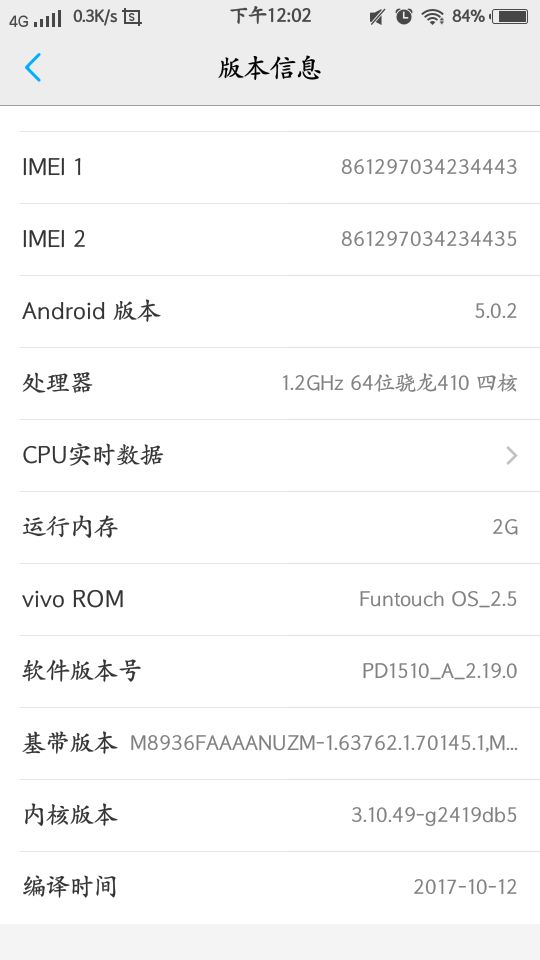Open the CPU实时数据 row

[x=270, y=456]
